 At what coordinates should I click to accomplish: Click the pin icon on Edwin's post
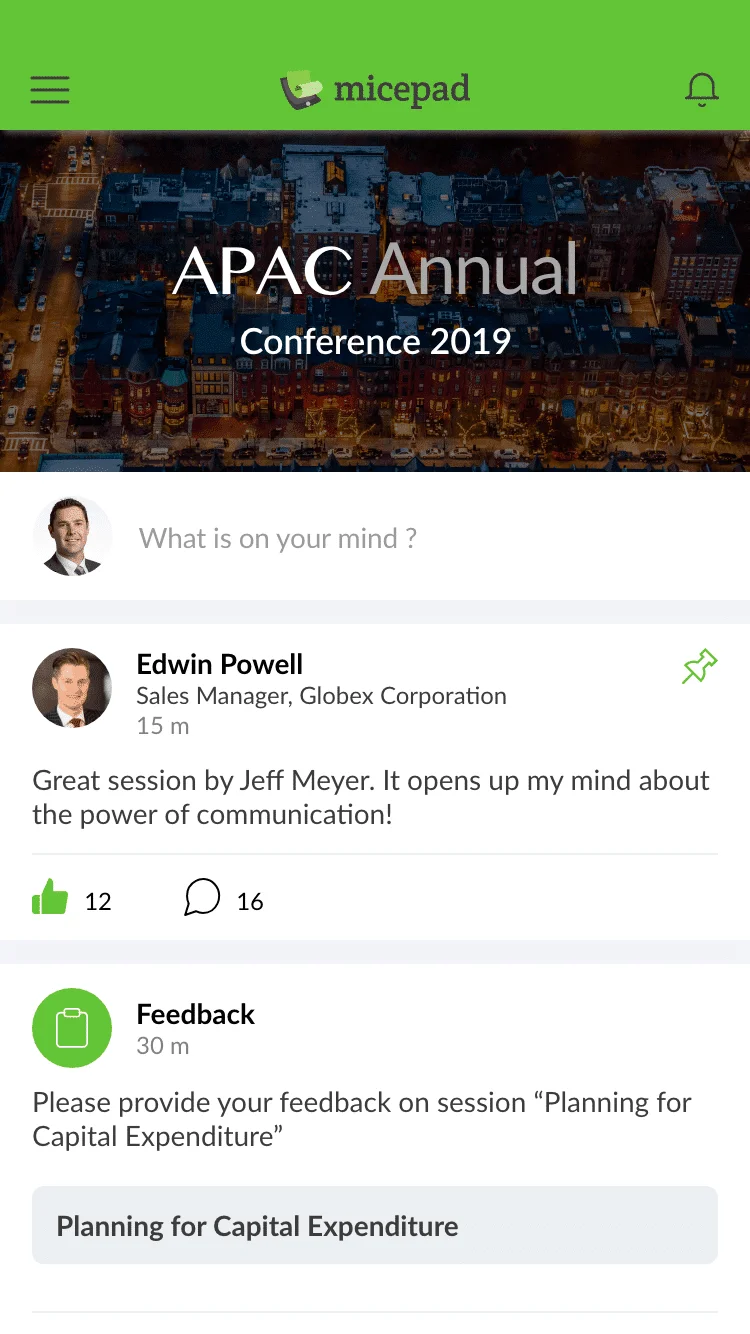699,666
